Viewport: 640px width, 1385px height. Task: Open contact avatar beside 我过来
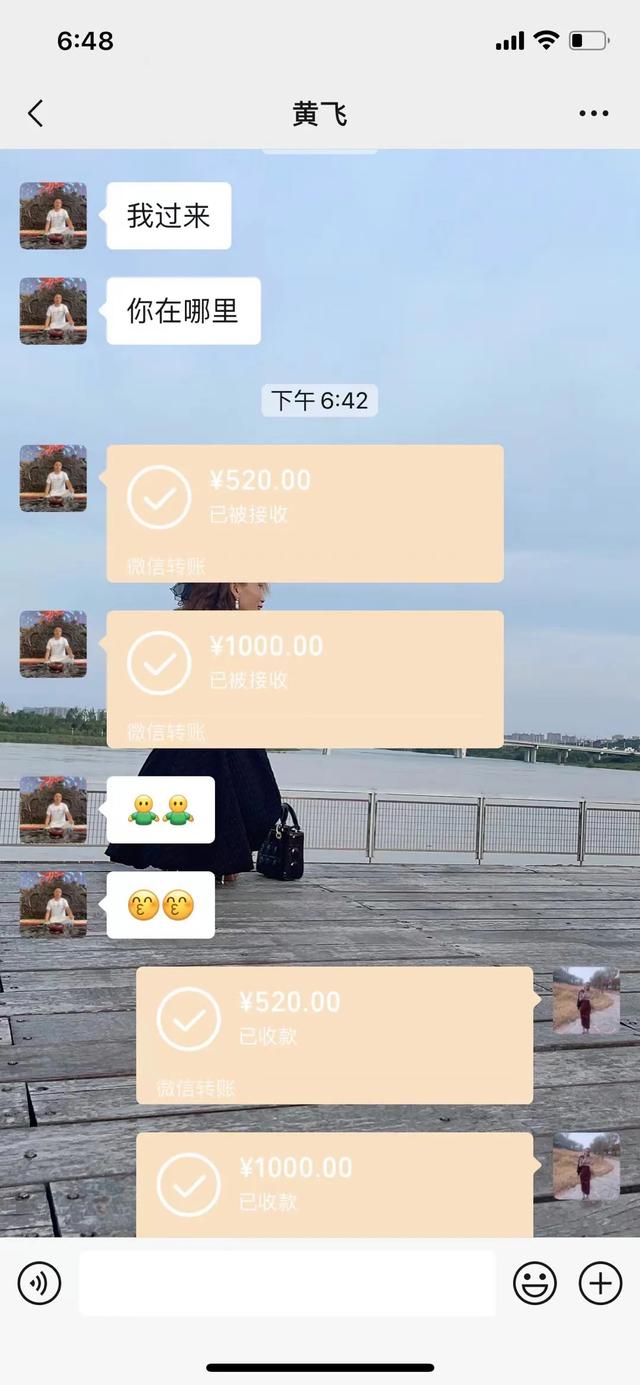53,215
